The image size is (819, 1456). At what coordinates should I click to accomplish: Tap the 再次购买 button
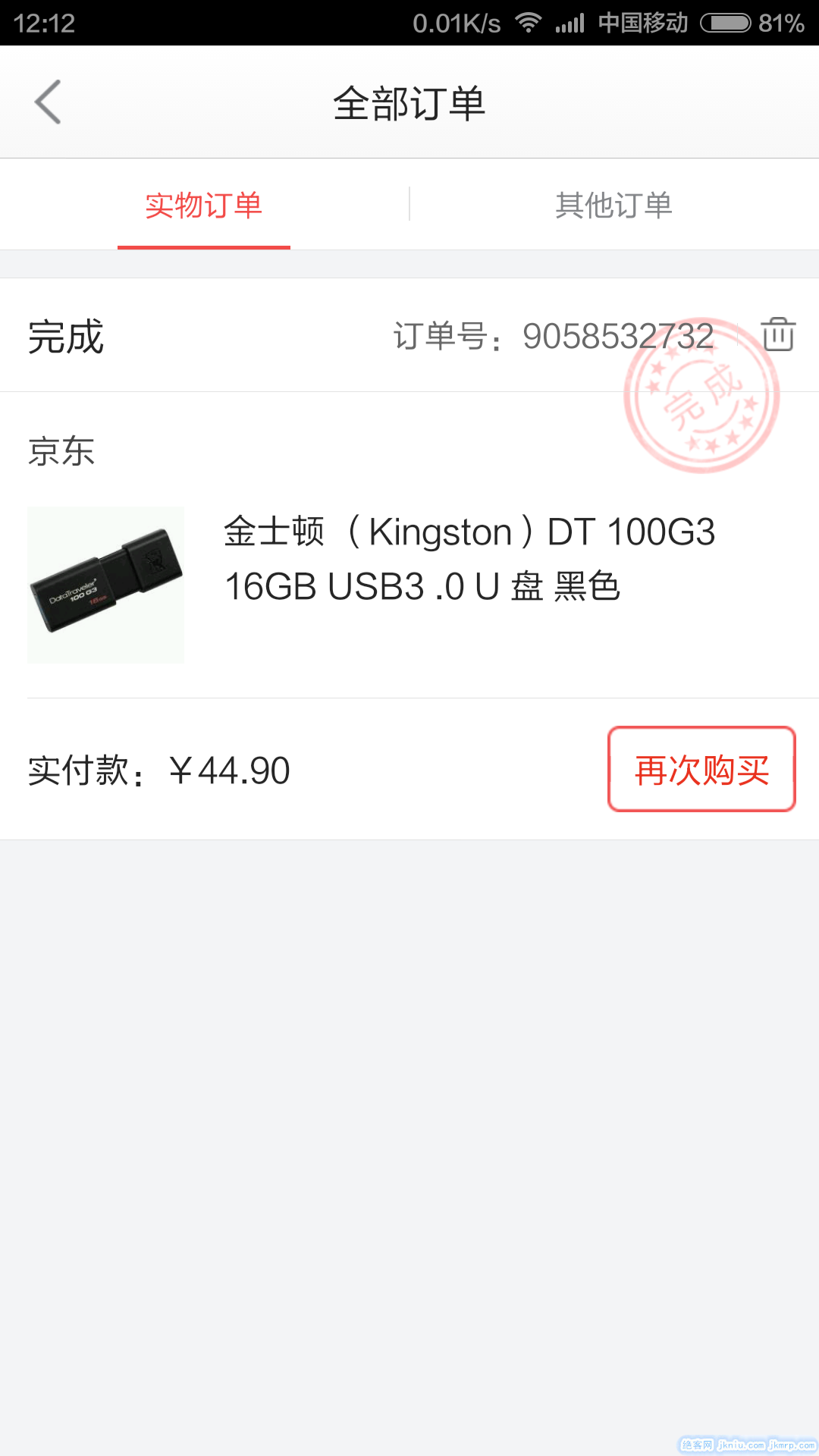tap(701, 770)
